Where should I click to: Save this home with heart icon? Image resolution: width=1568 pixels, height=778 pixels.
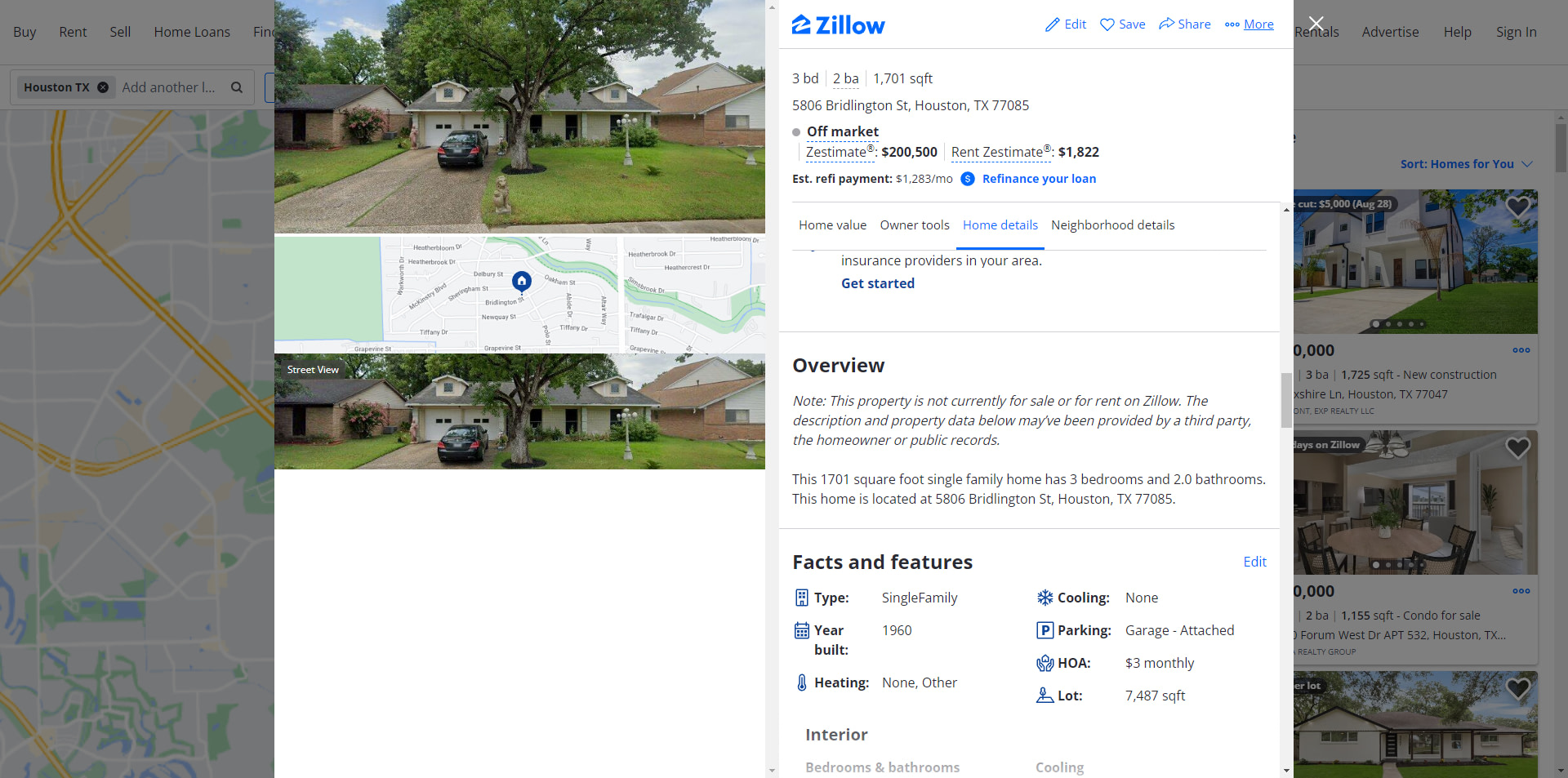point(1122,24)
